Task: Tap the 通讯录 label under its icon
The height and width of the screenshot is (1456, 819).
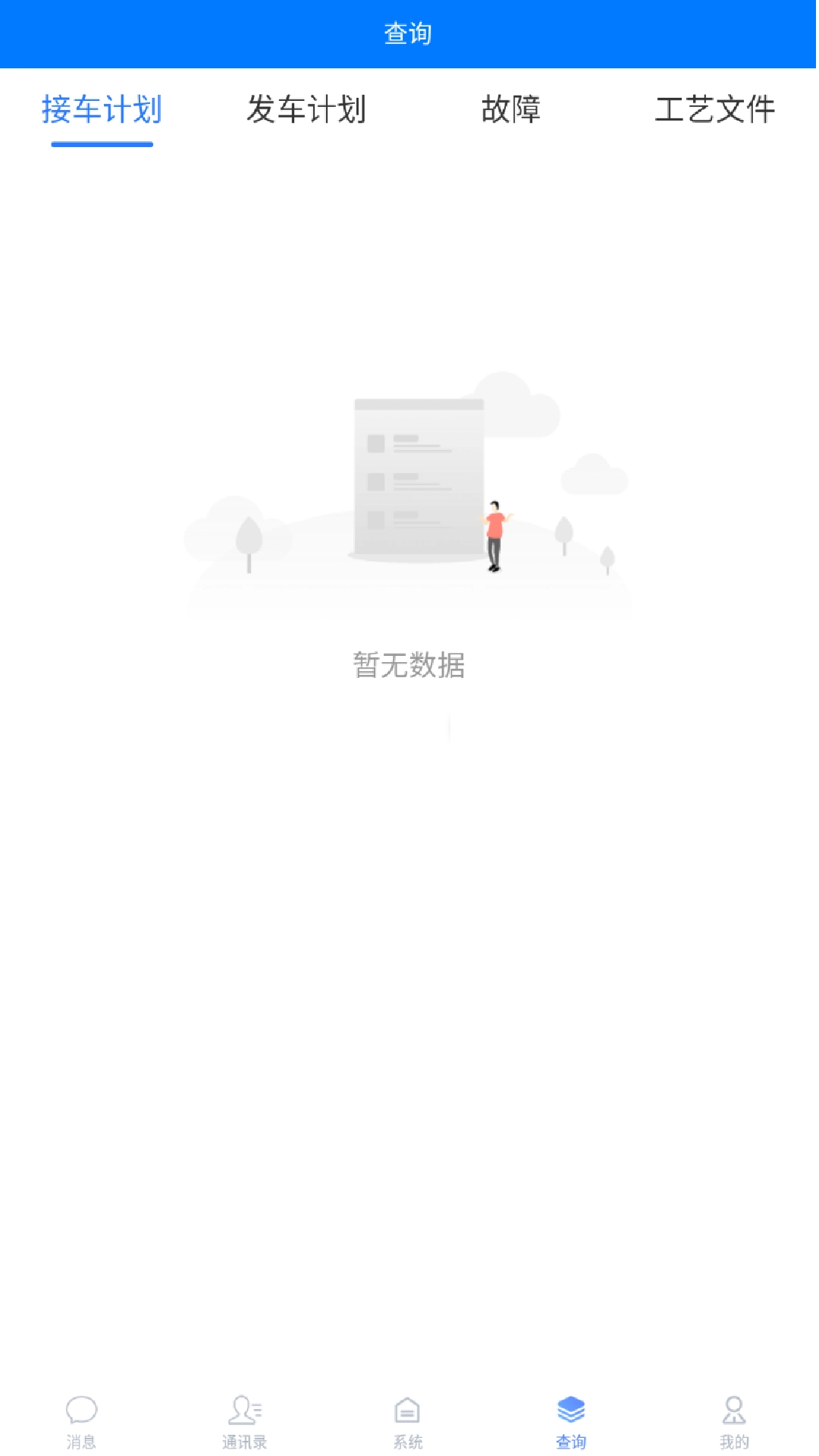Action: (245, 1440)
